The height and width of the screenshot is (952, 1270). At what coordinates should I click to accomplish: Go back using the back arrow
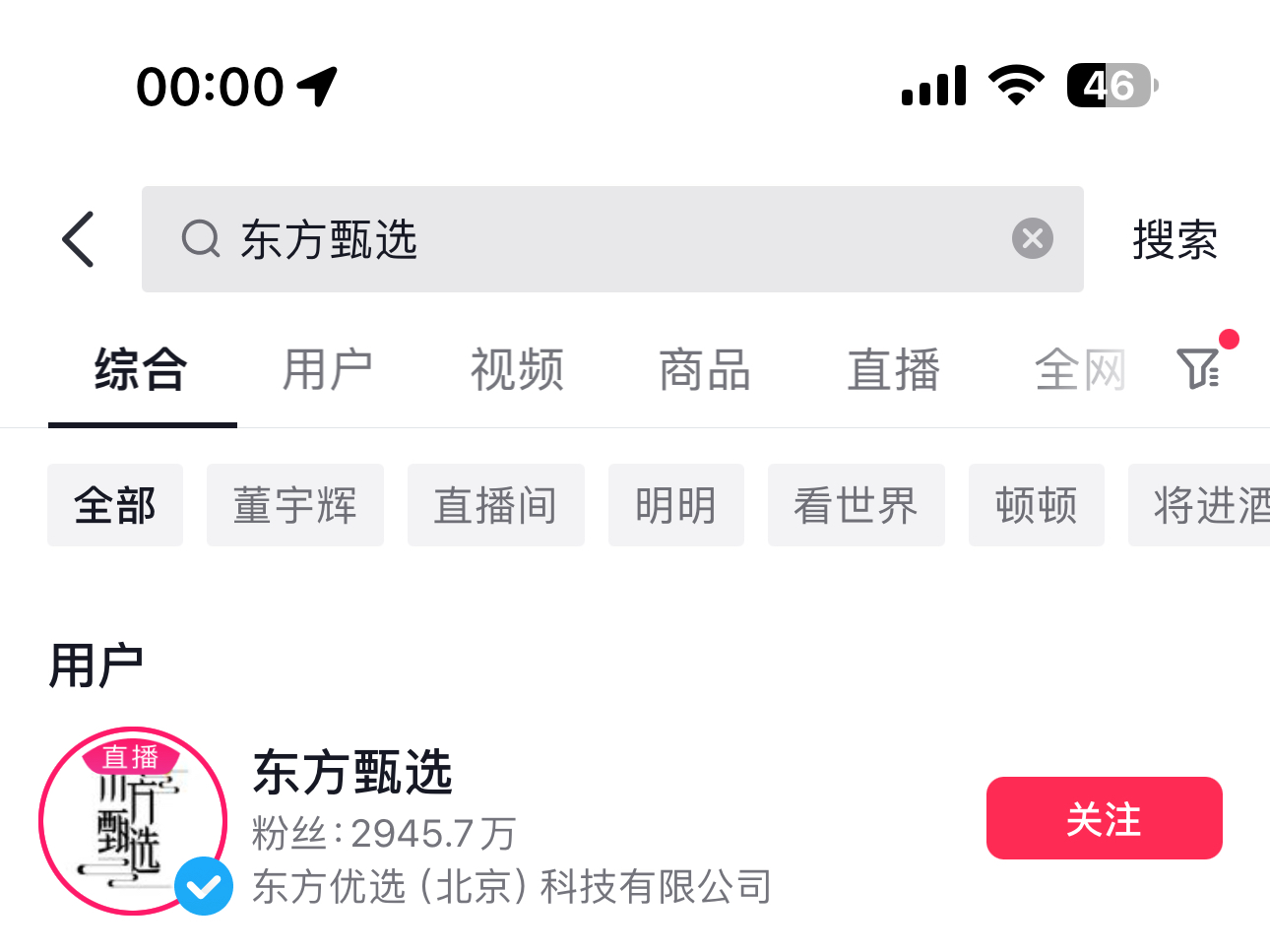[x=78, y=239]
